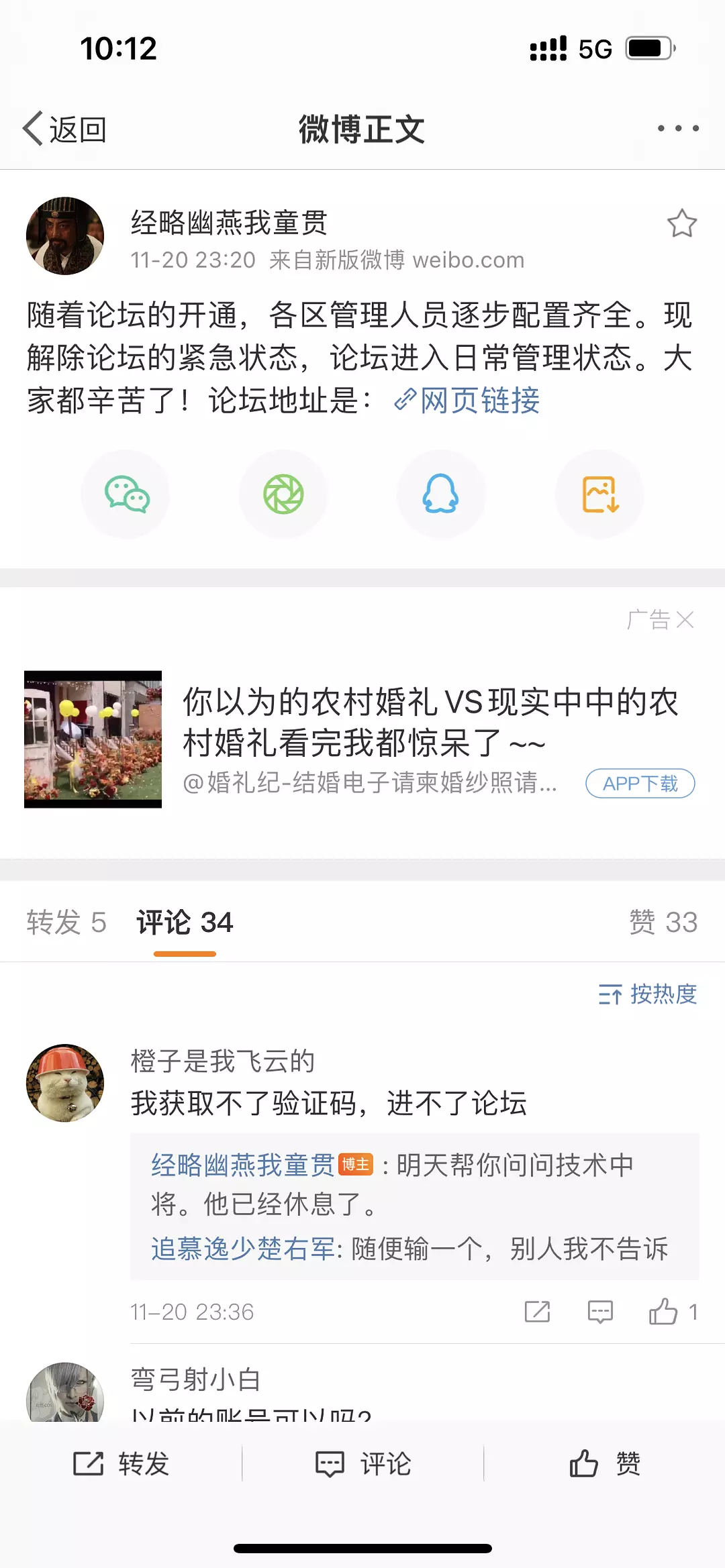
Task: Open the wedding video ad thumbnail
Action: [93, 739]
